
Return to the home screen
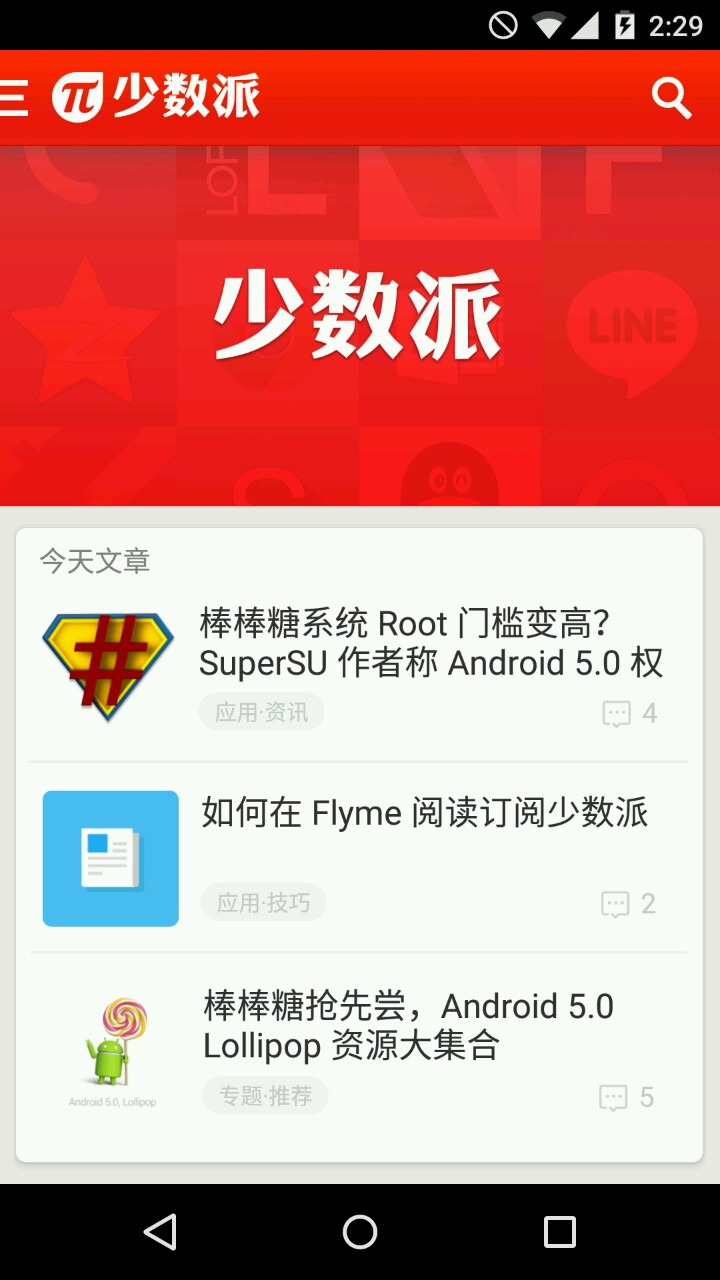click(360, 1232)
